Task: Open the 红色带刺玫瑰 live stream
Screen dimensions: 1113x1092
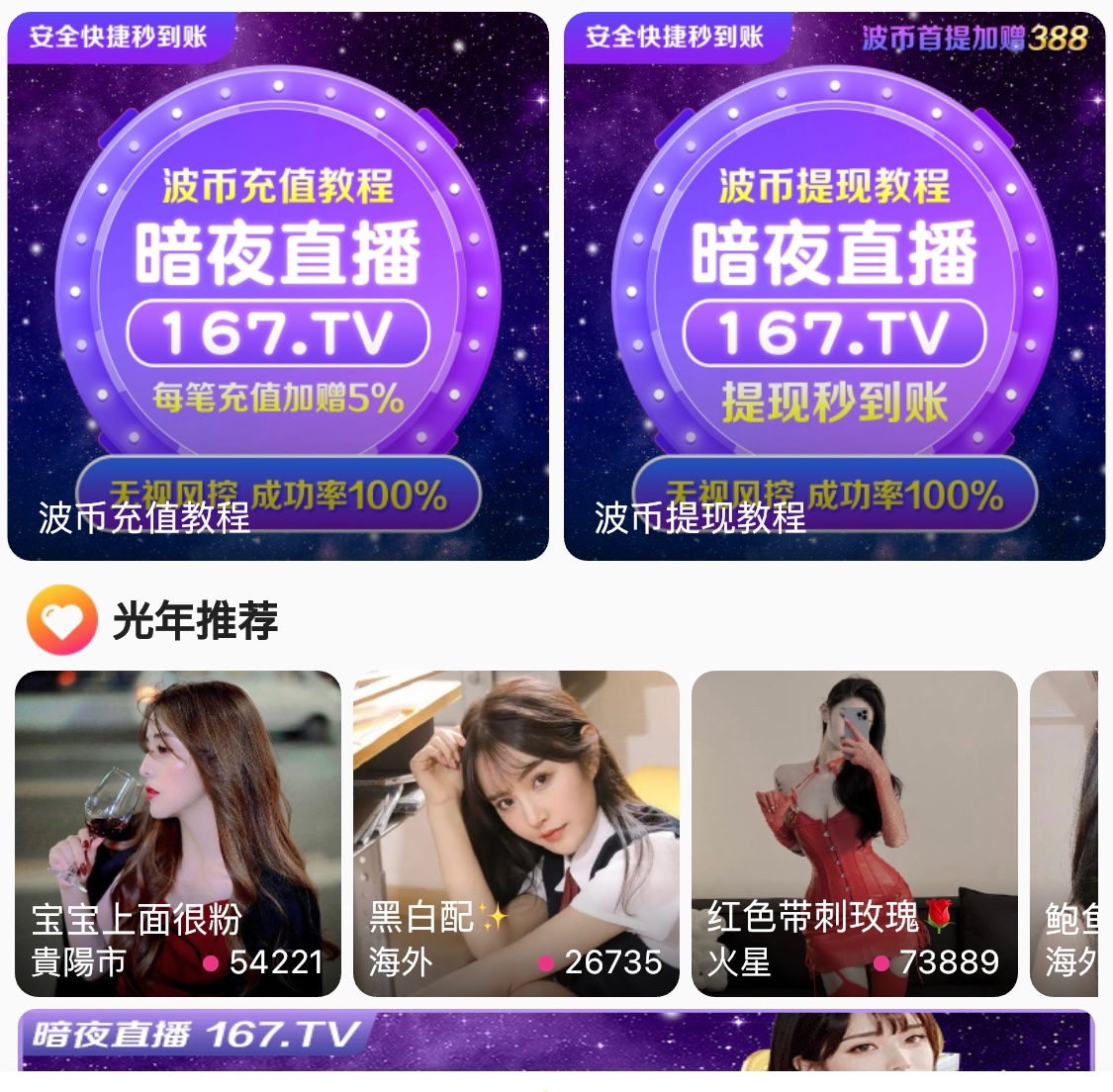Action: click(854, 833)
